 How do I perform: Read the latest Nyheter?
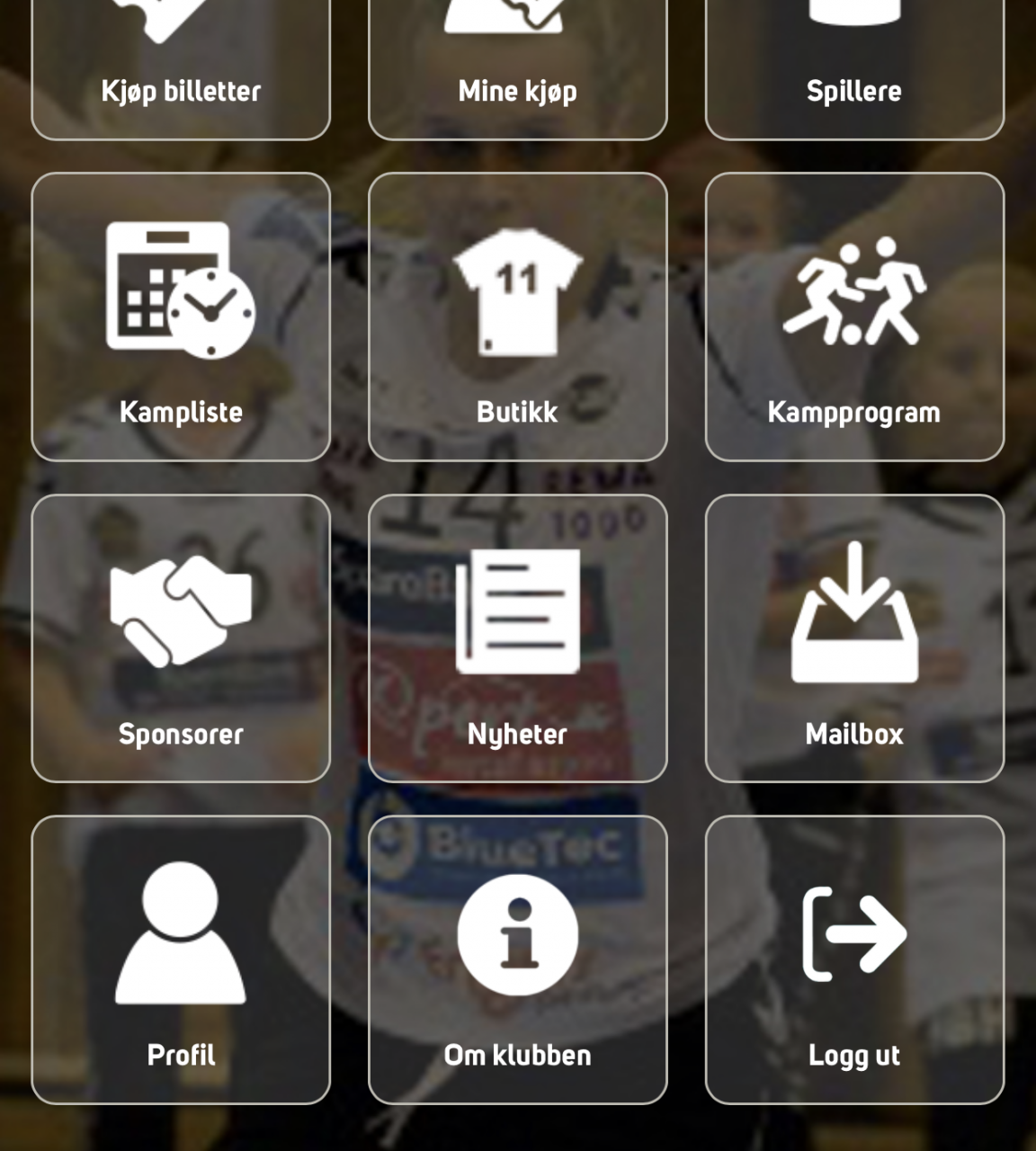click(517, 638)
